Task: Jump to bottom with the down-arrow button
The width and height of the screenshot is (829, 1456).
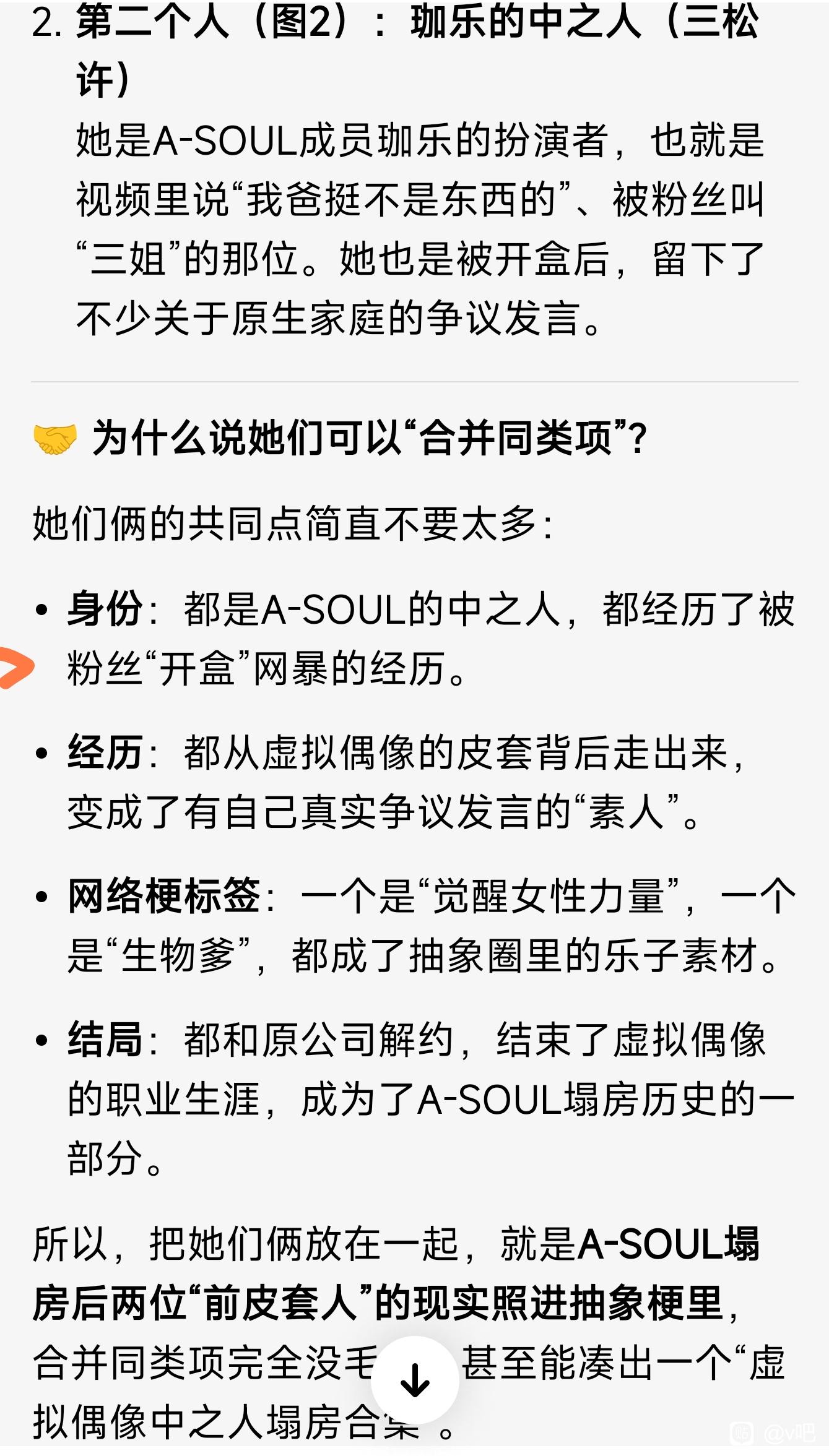Action: pos(415,1380)
